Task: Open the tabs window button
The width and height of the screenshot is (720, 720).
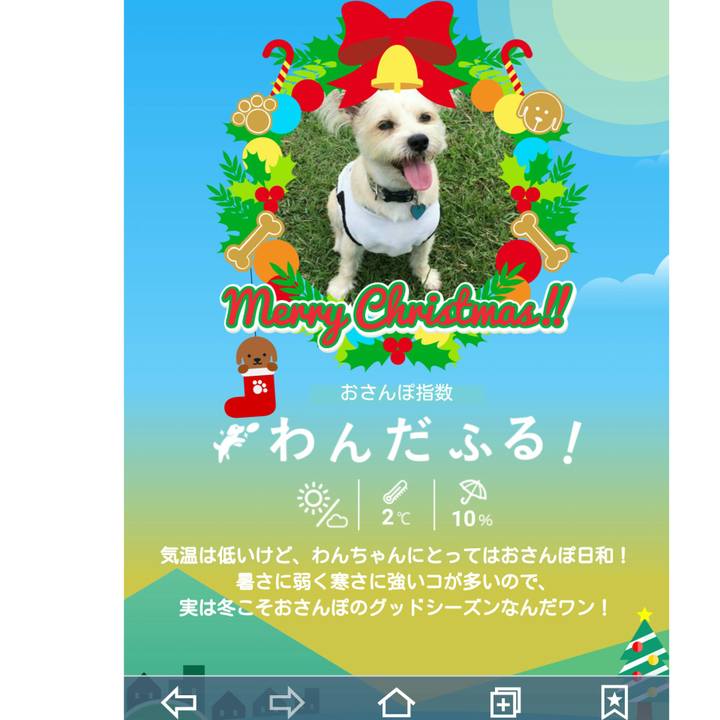Action: click(x=505, y=702)
